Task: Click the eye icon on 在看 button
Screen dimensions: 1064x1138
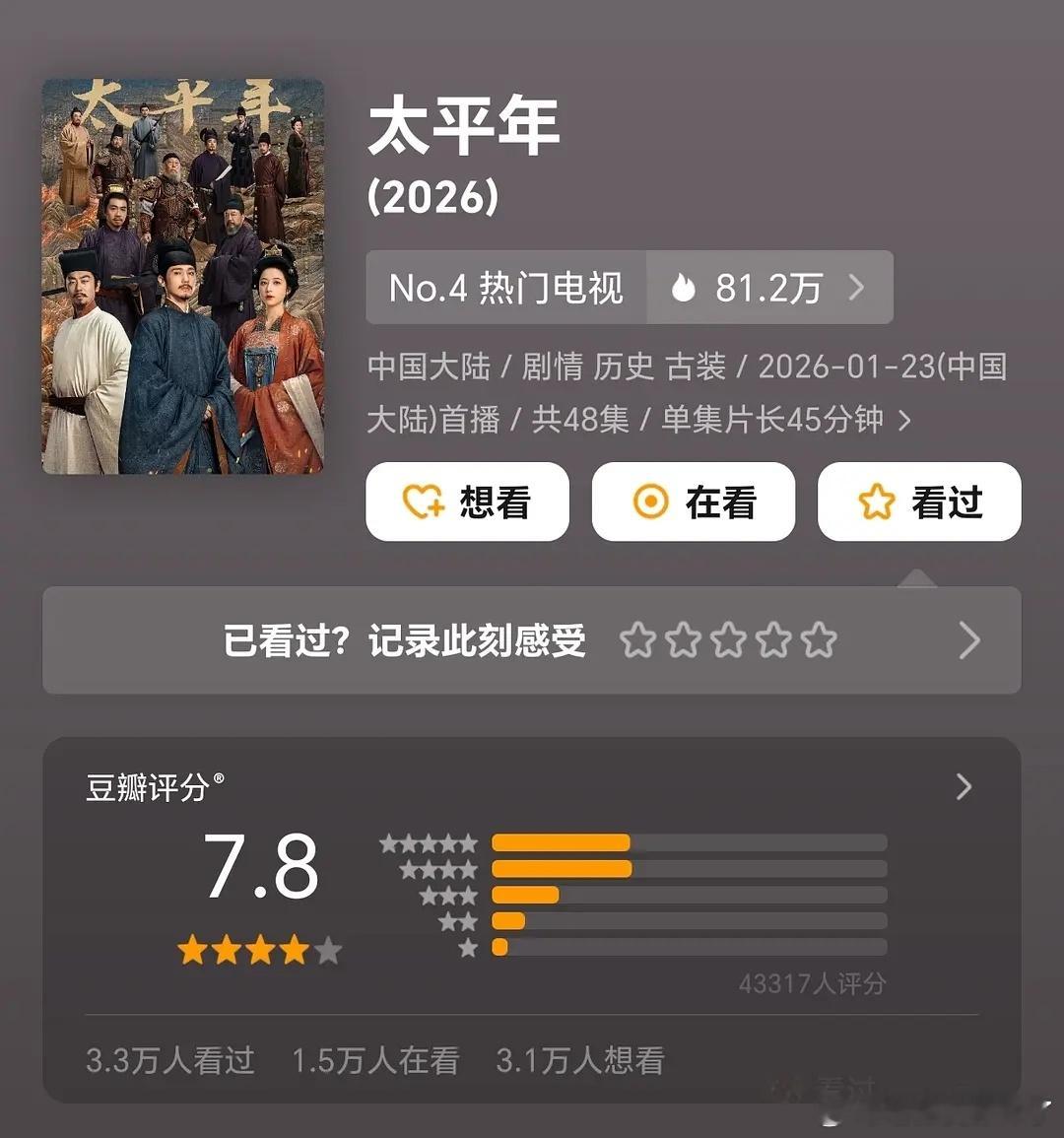Action: tap(651, 502)
